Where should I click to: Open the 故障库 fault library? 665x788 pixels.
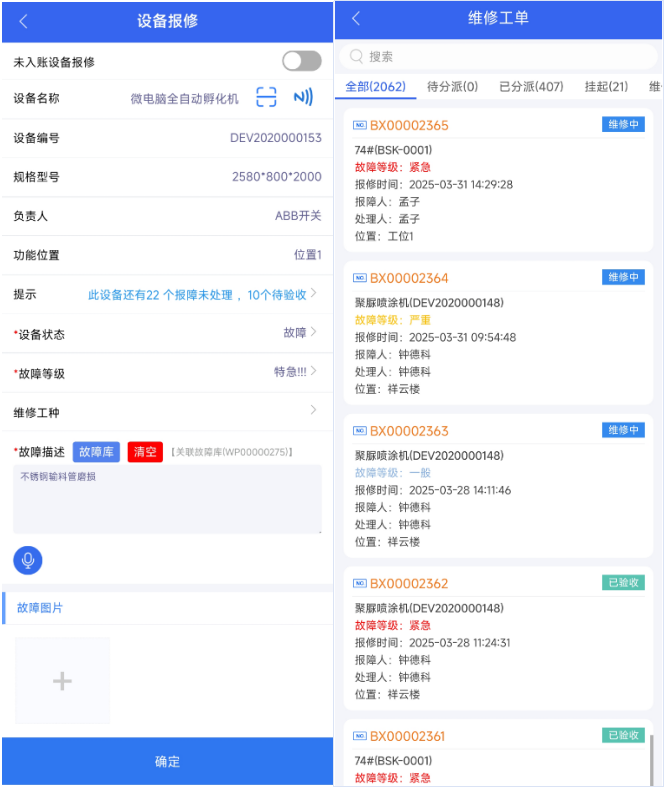97,452
